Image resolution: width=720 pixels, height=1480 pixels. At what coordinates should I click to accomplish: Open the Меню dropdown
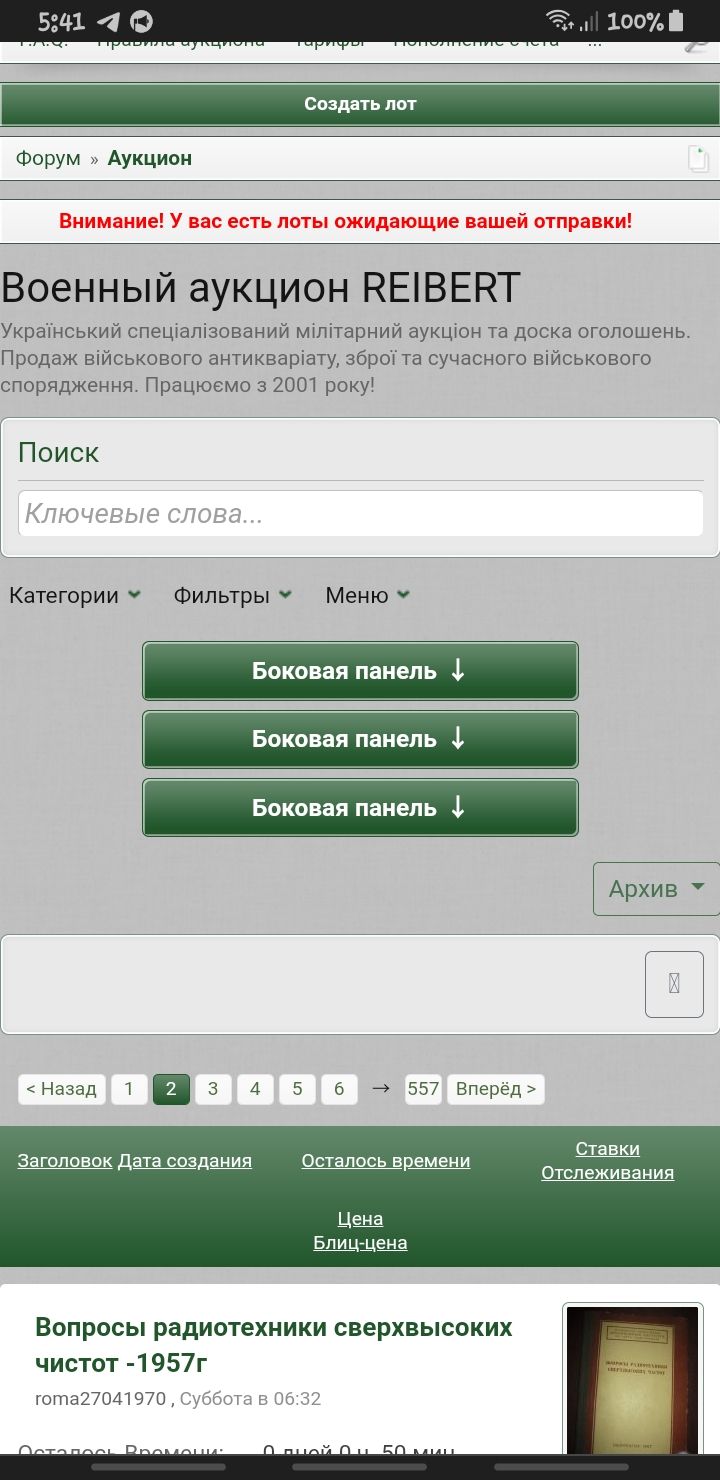point(368,595)
